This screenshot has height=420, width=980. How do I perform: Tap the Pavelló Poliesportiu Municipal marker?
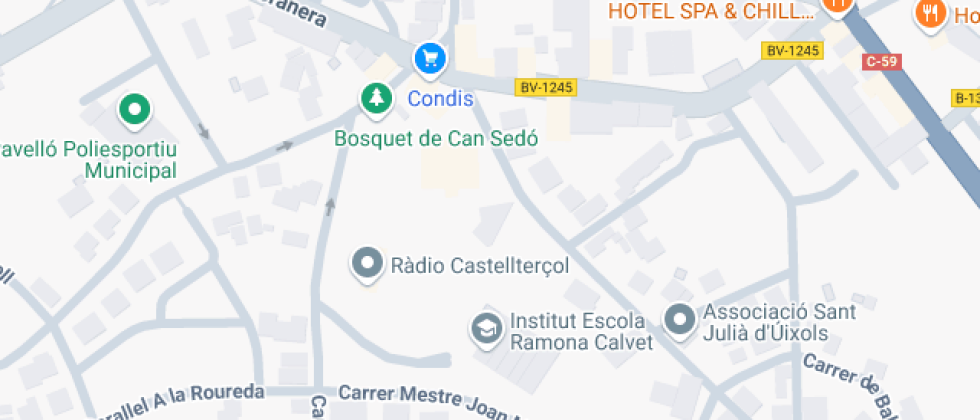coord(133,109)
